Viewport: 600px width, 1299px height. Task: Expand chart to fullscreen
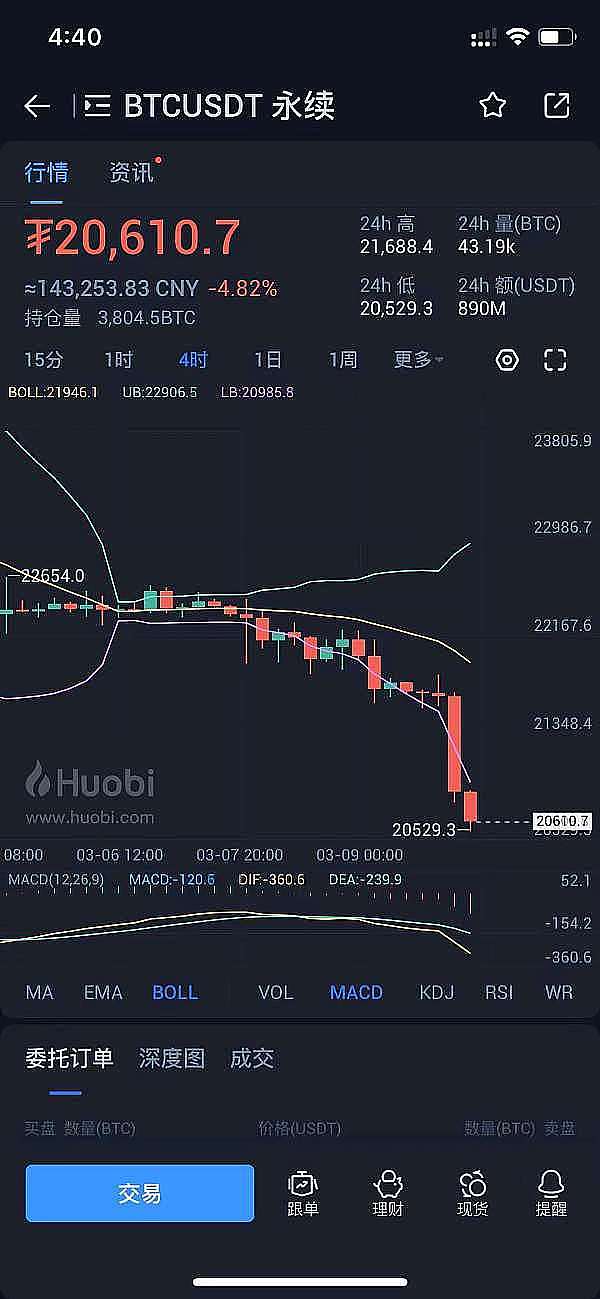(555, 360)
